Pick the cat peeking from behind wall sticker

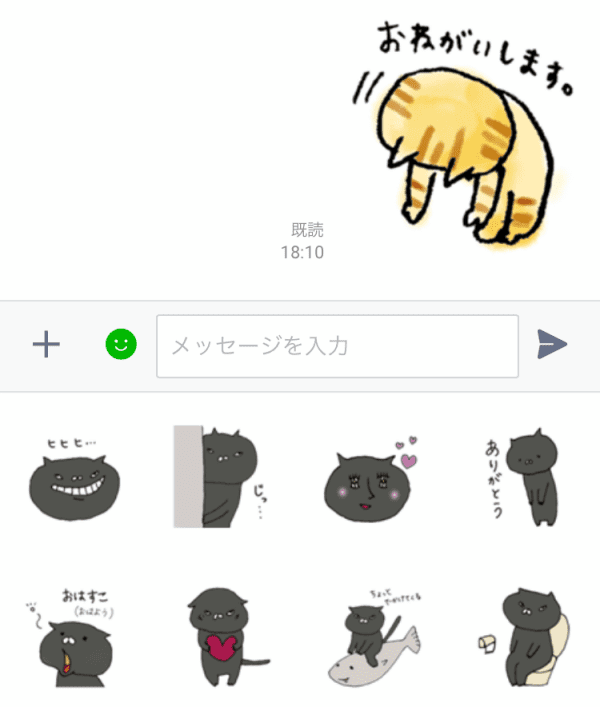click(x=217, y=477)
